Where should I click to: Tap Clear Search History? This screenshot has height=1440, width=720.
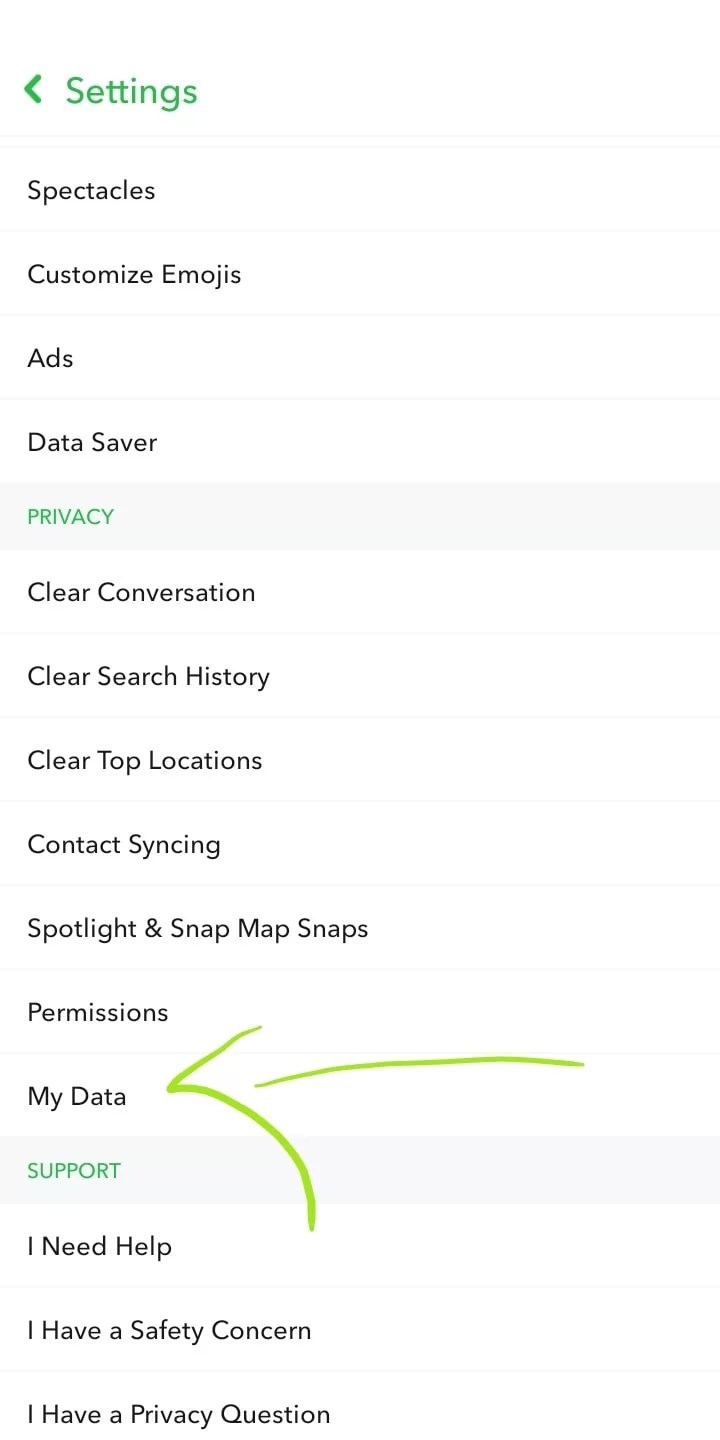click(148, 676)
